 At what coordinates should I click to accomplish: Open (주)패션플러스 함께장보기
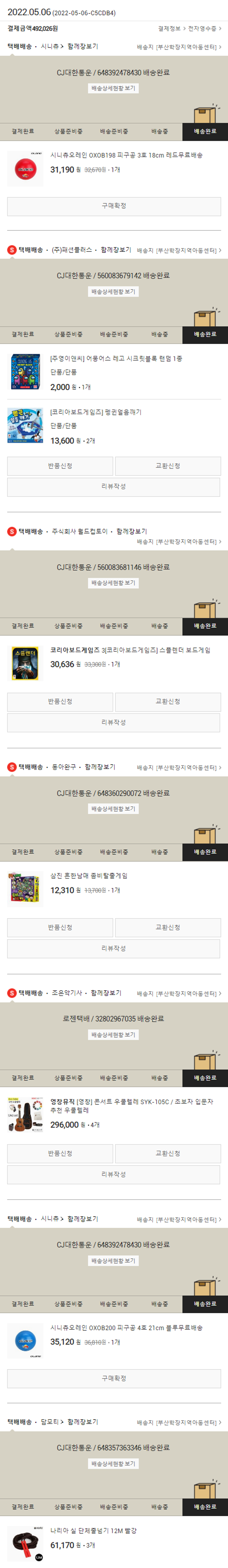coord(116,250)
